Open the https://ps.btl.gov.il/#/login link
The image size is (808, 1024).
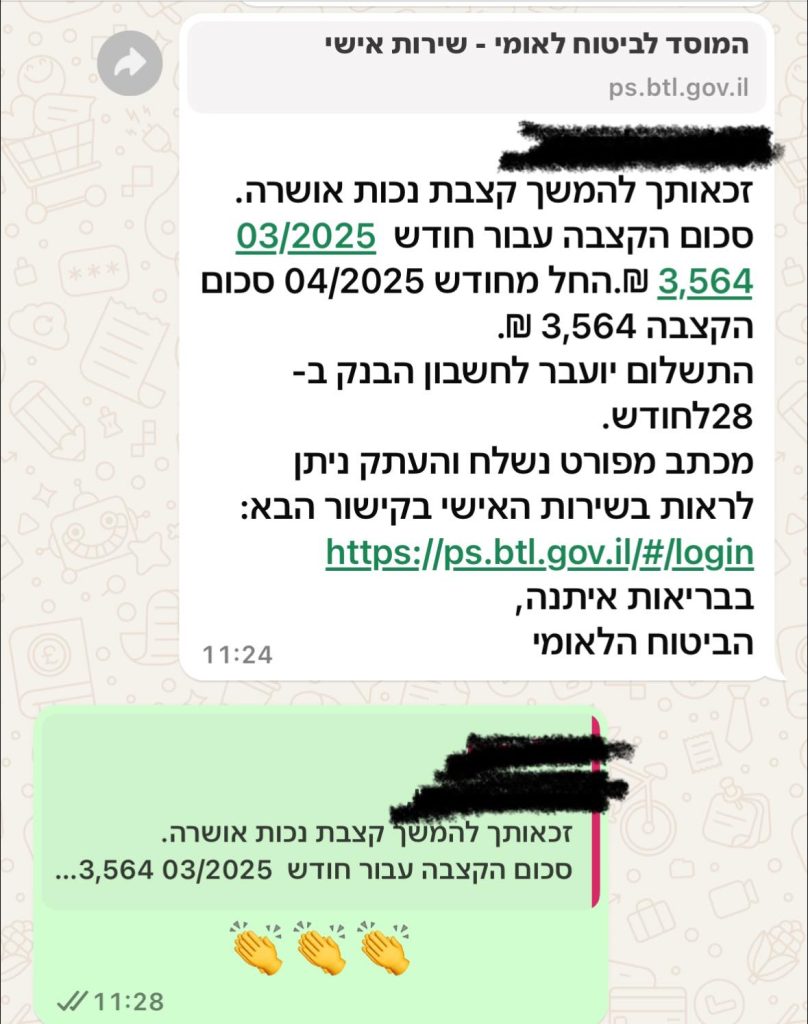click(540, 551)
